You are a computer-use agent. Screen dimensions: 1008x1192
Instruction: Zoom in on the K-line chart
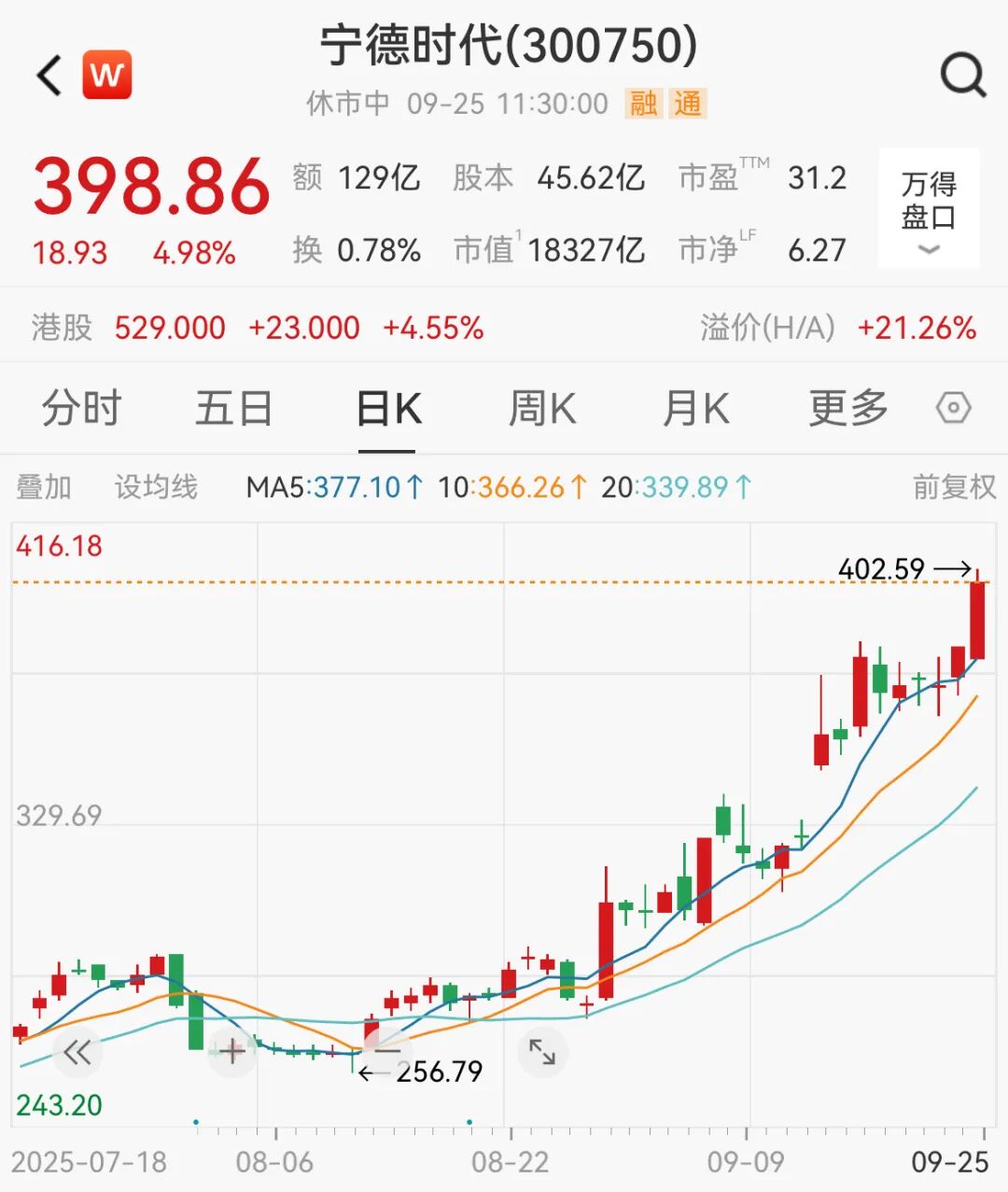(231, 1053)
